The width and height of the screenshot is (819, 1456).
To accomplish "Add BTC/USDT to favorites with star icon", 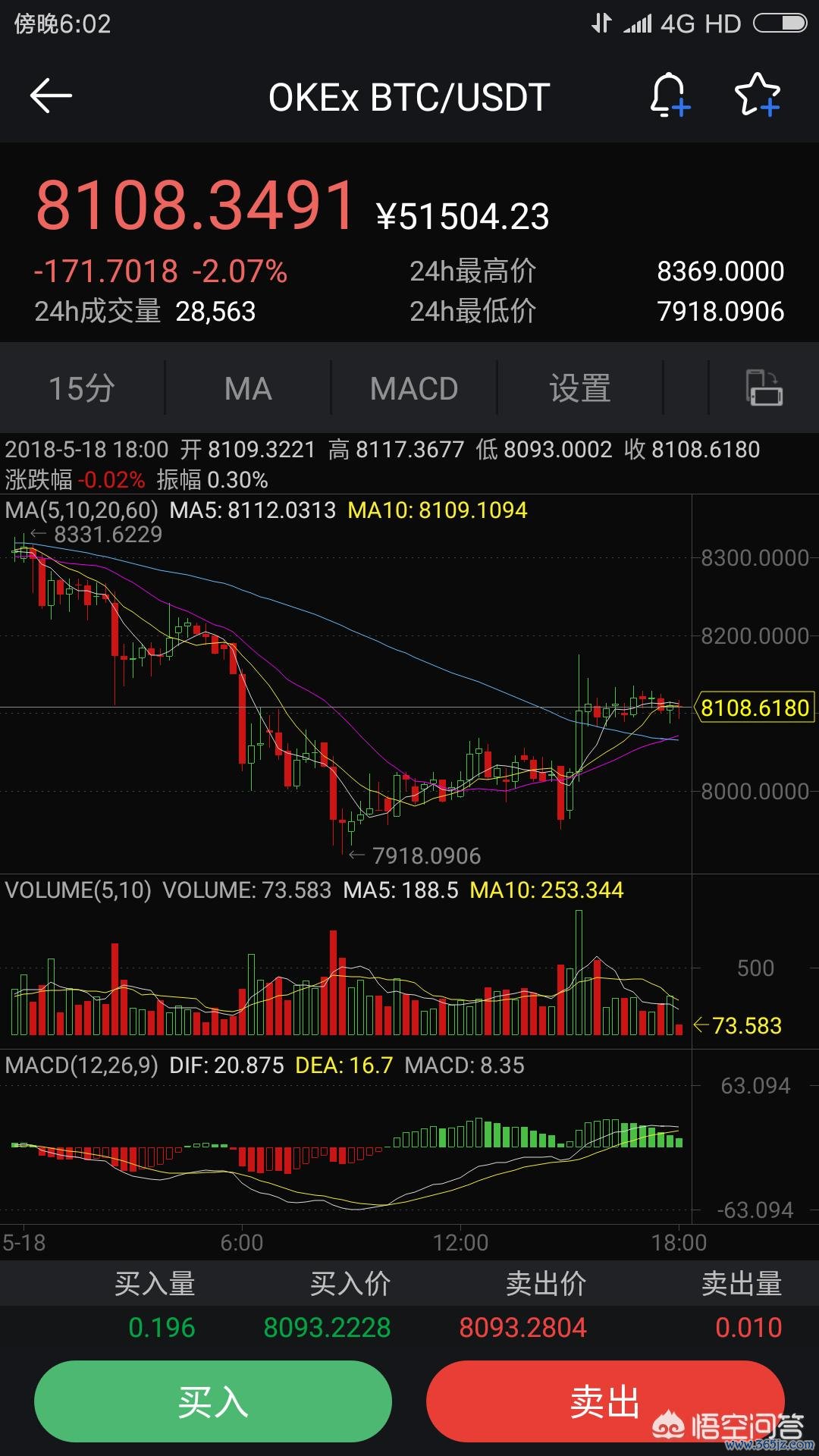I will (757, 96).
